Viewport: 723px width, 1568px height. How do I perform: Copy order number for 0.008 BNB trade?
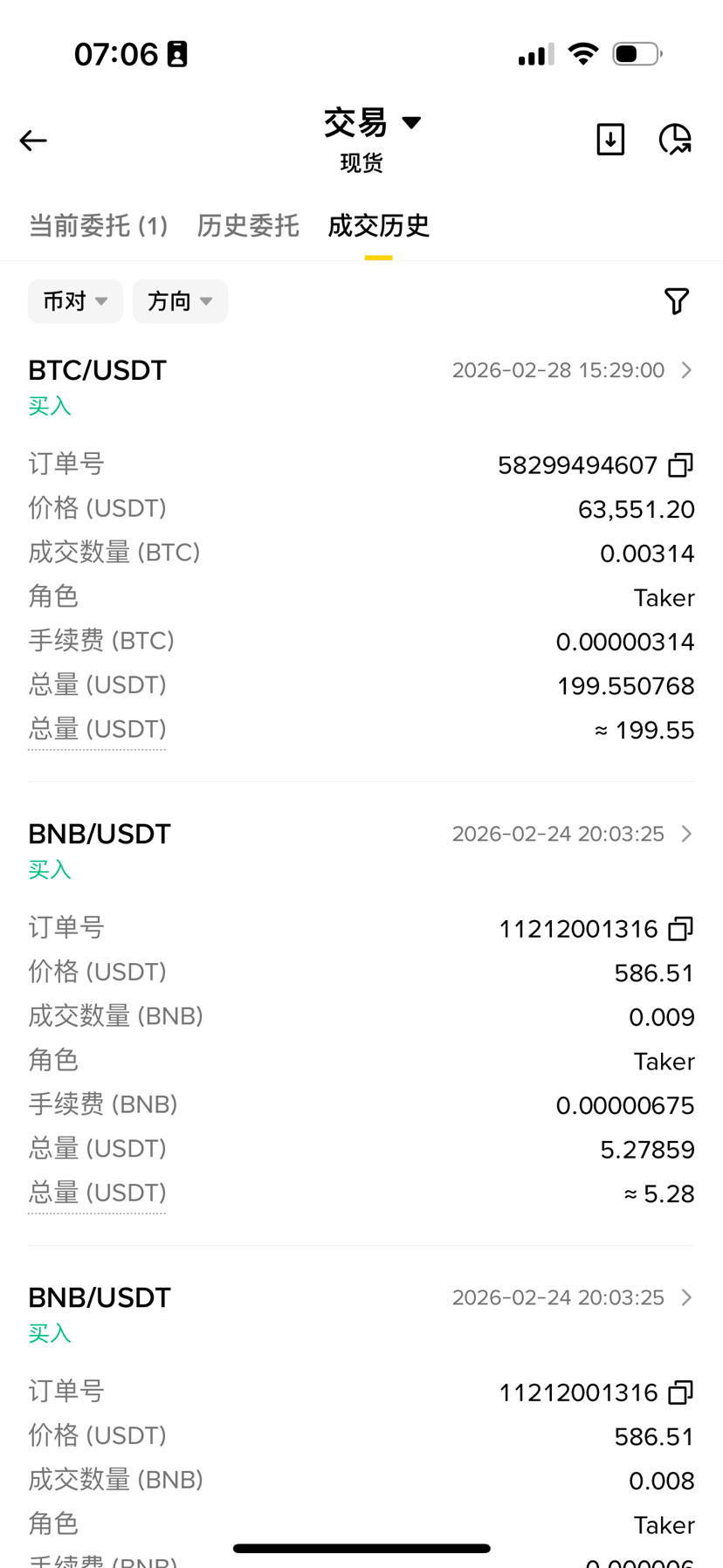[x=681, y=1393]
